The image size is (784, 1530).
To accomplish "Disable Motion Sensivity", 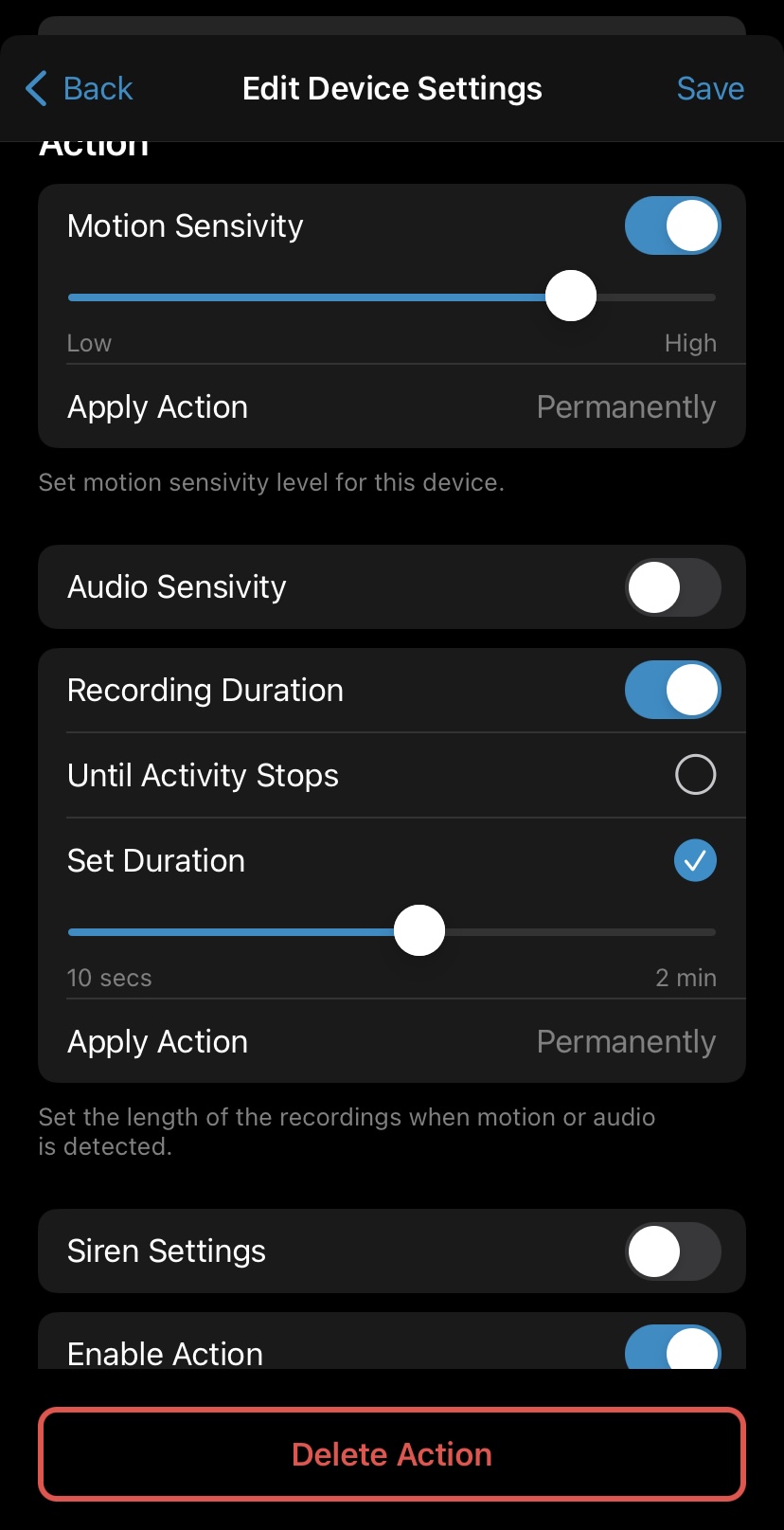I will [672, 225].
